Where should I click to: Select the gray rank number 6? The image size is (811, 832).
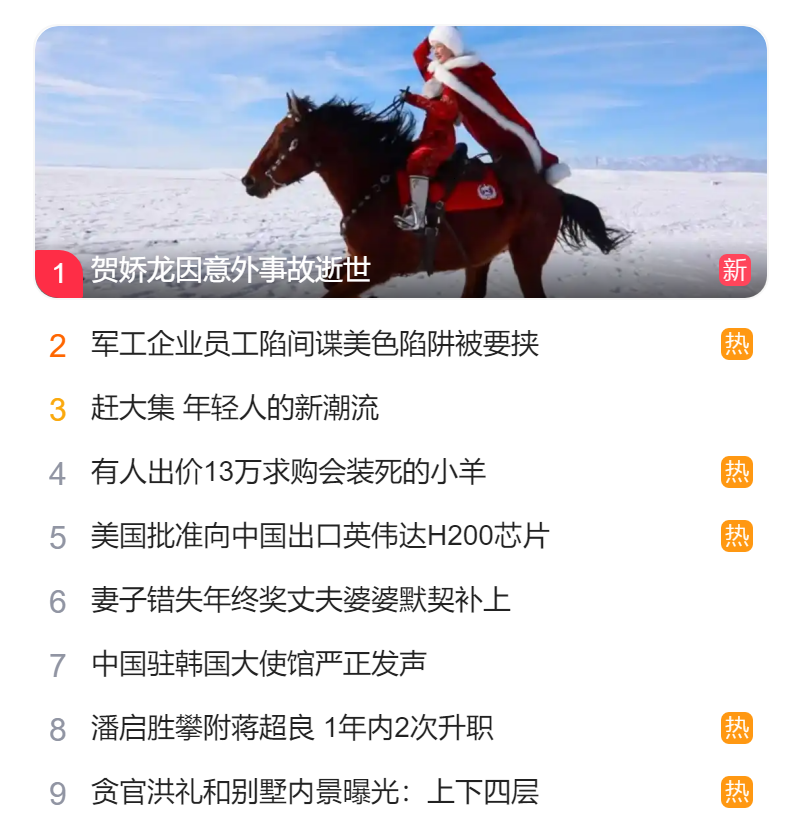tap(58, 602)
